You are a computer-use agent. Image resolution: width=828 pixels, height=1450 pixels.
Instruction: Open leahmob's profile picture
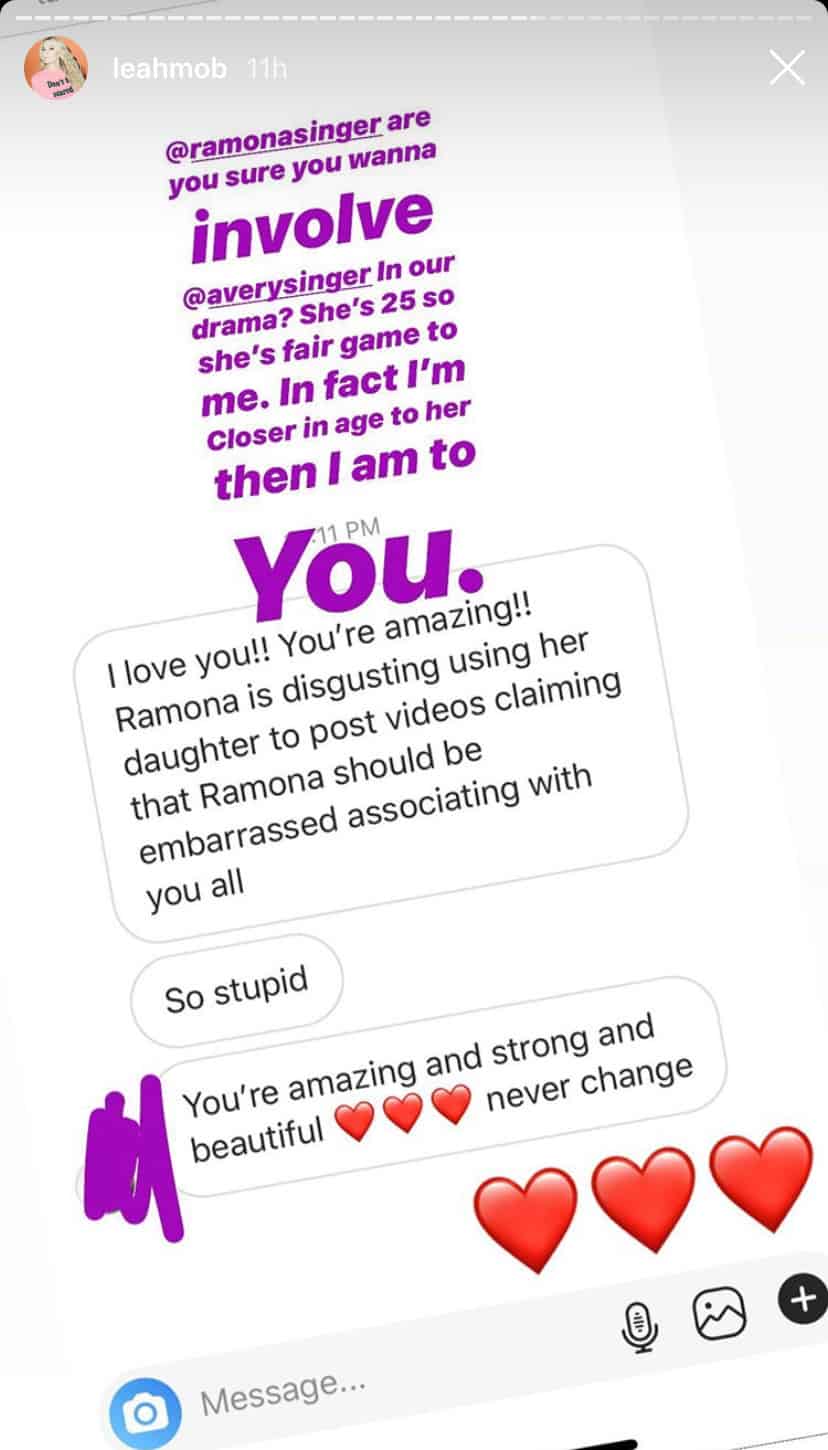tap(57, 69)
